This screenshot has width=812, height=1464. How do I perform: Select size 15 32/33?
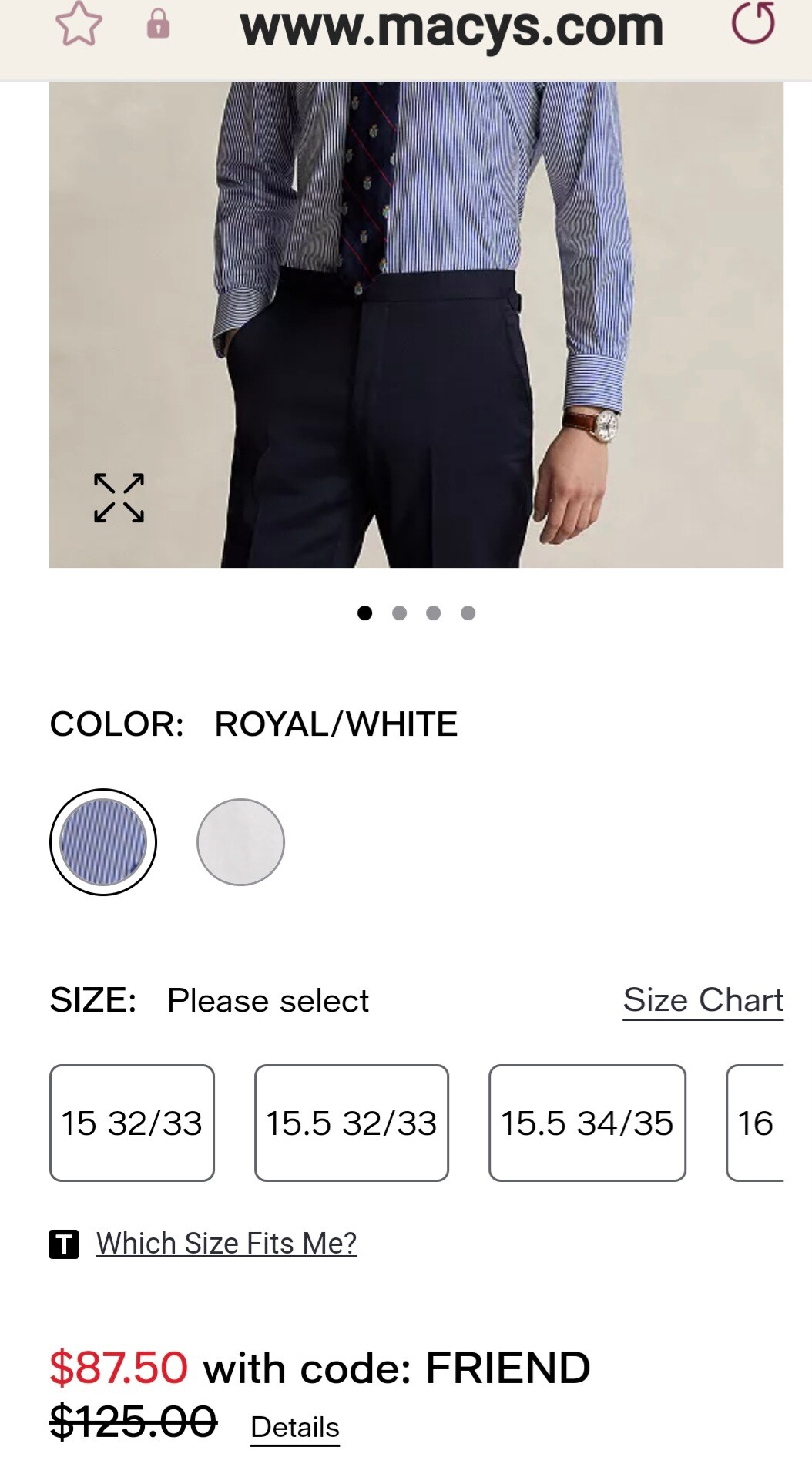132,1123
